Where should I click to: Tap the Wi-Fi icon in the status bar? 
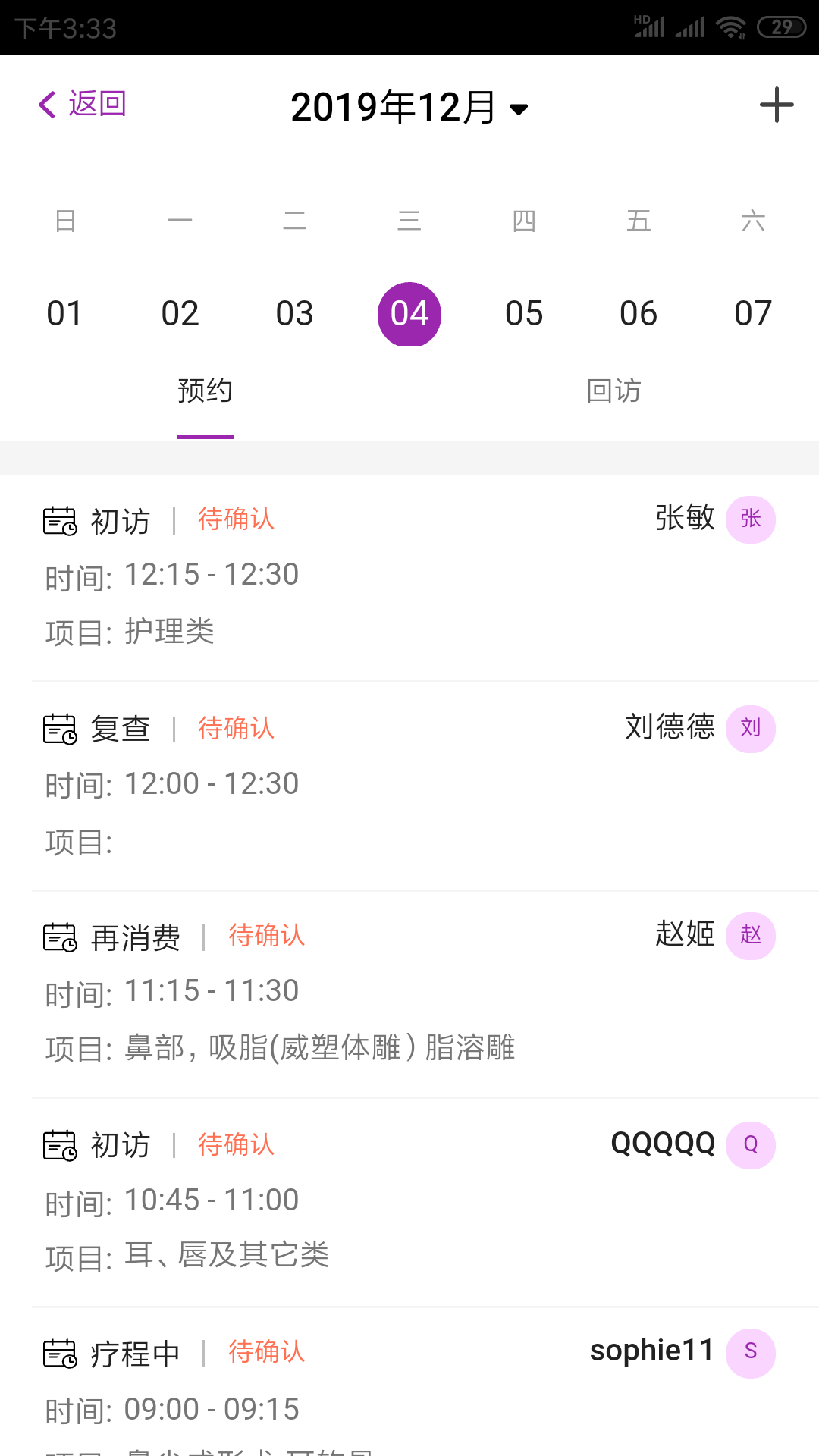point(730,25)
